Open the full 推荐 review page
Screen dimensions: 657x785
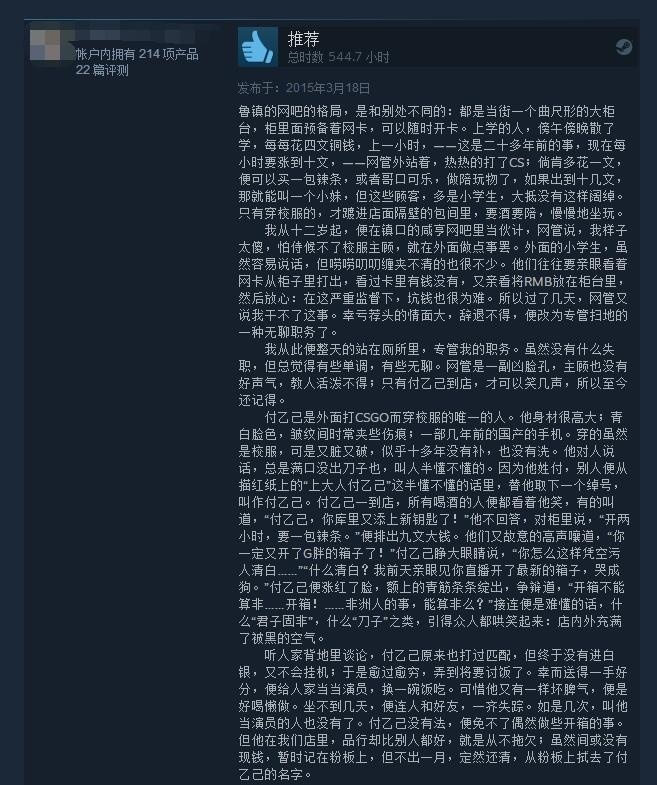(x=303, y=40)
